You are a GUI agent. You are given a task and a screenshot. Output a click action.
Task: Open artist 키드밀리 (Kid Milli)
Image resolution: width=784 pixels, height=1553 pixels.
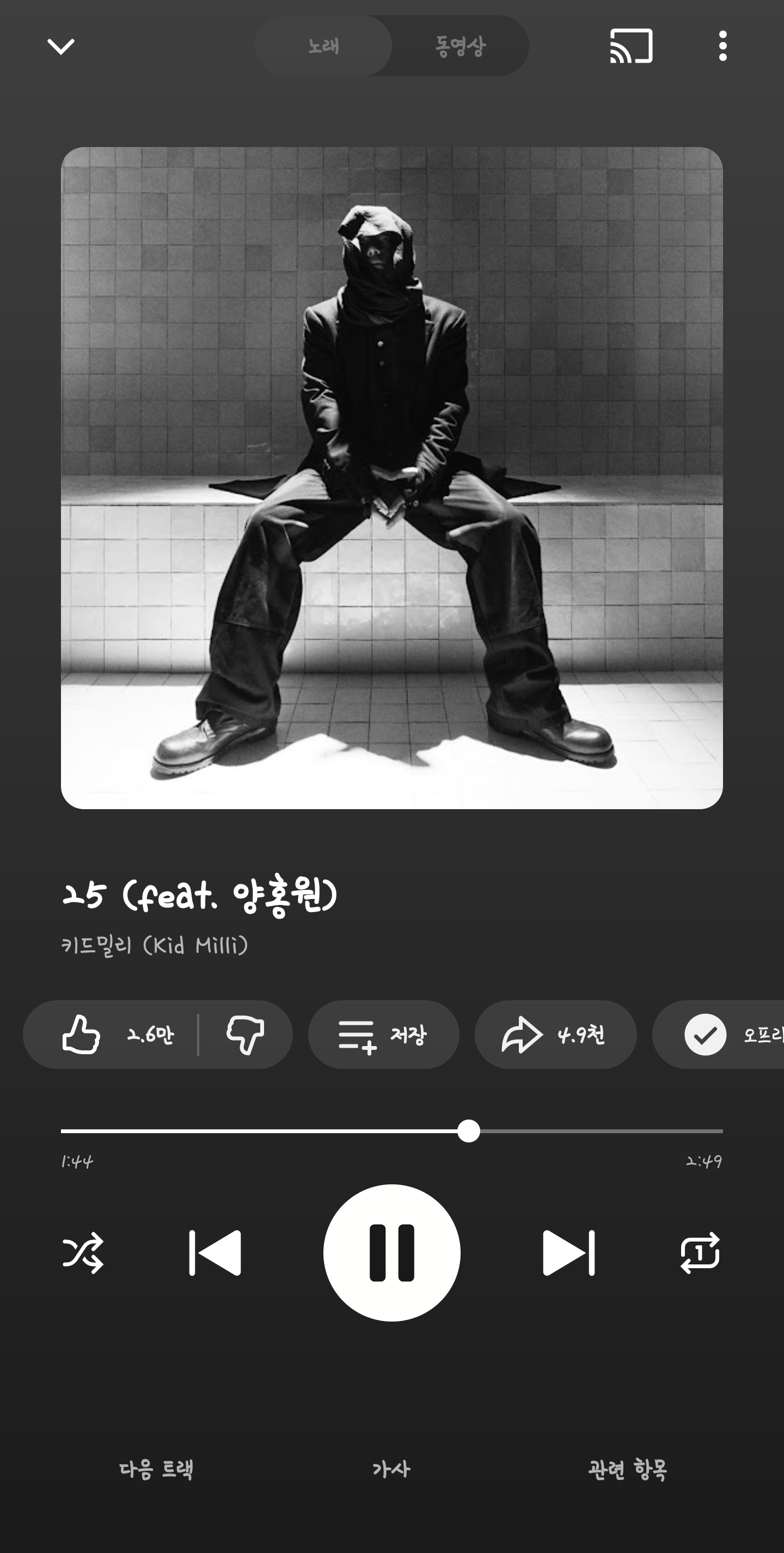click(154, 945)
